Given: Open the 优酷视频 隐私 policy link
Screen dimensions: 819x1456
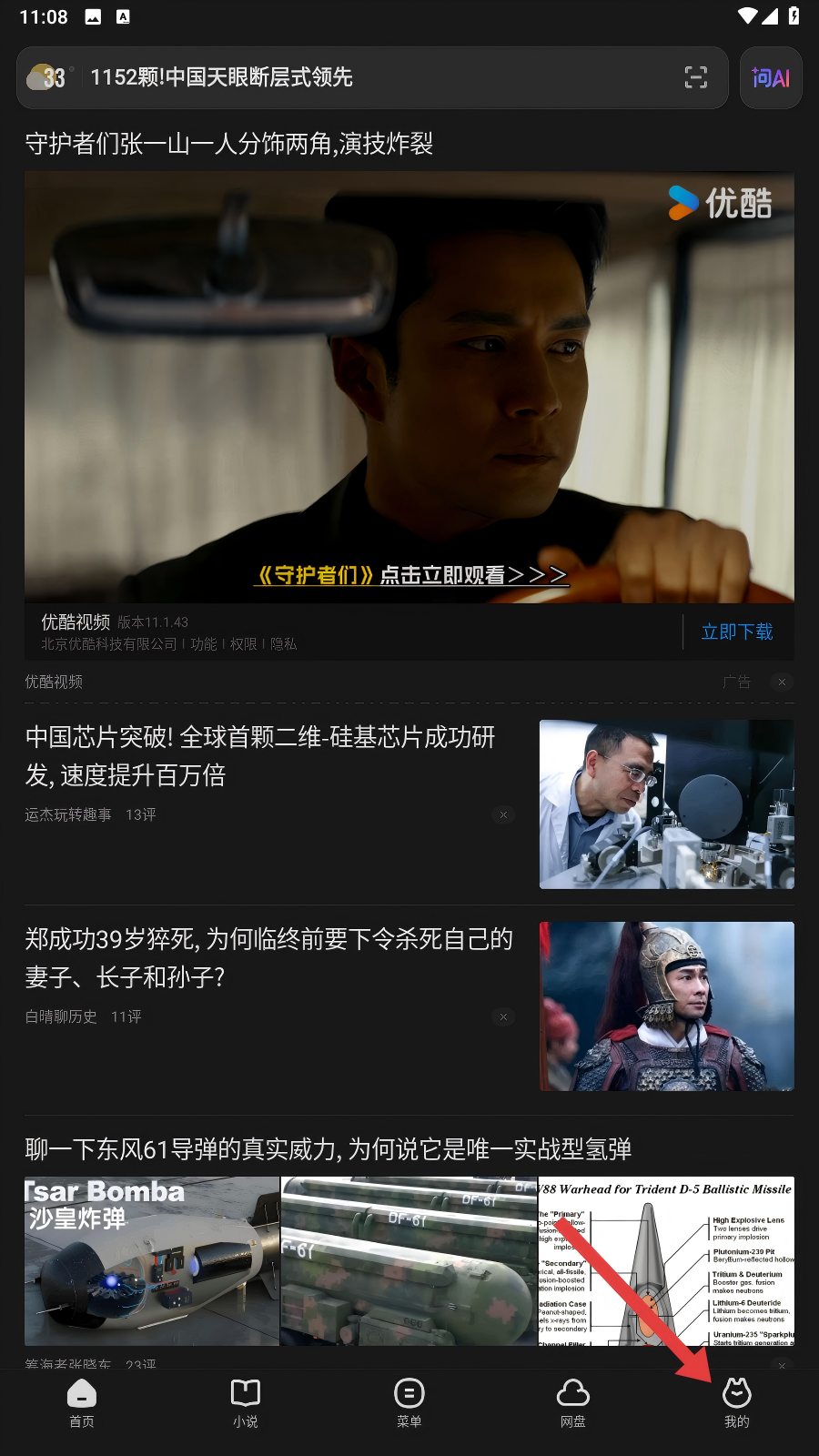Looking at the screenshot, I should (x=283, y=644).
